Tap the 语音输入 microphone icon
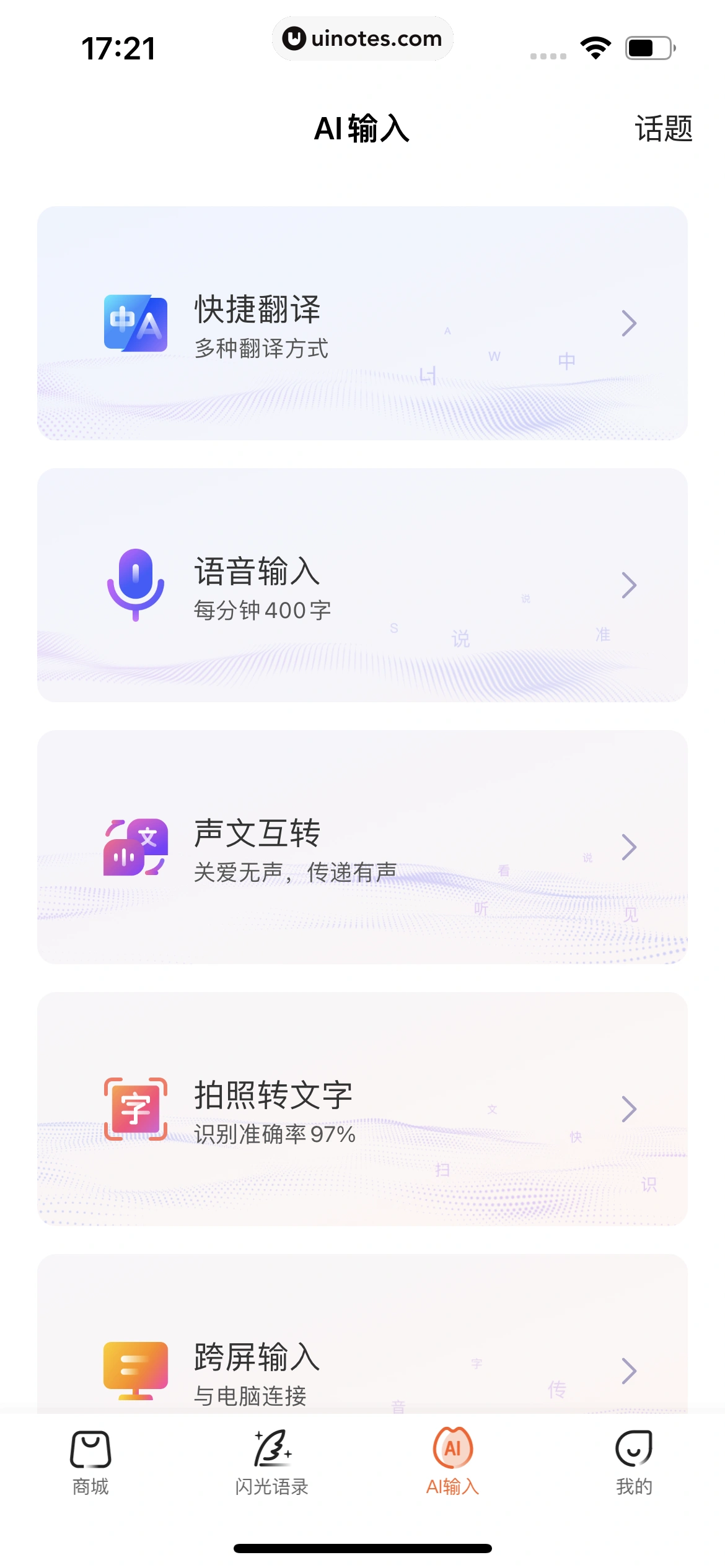The image size is (725, 1568). point(135,585)
